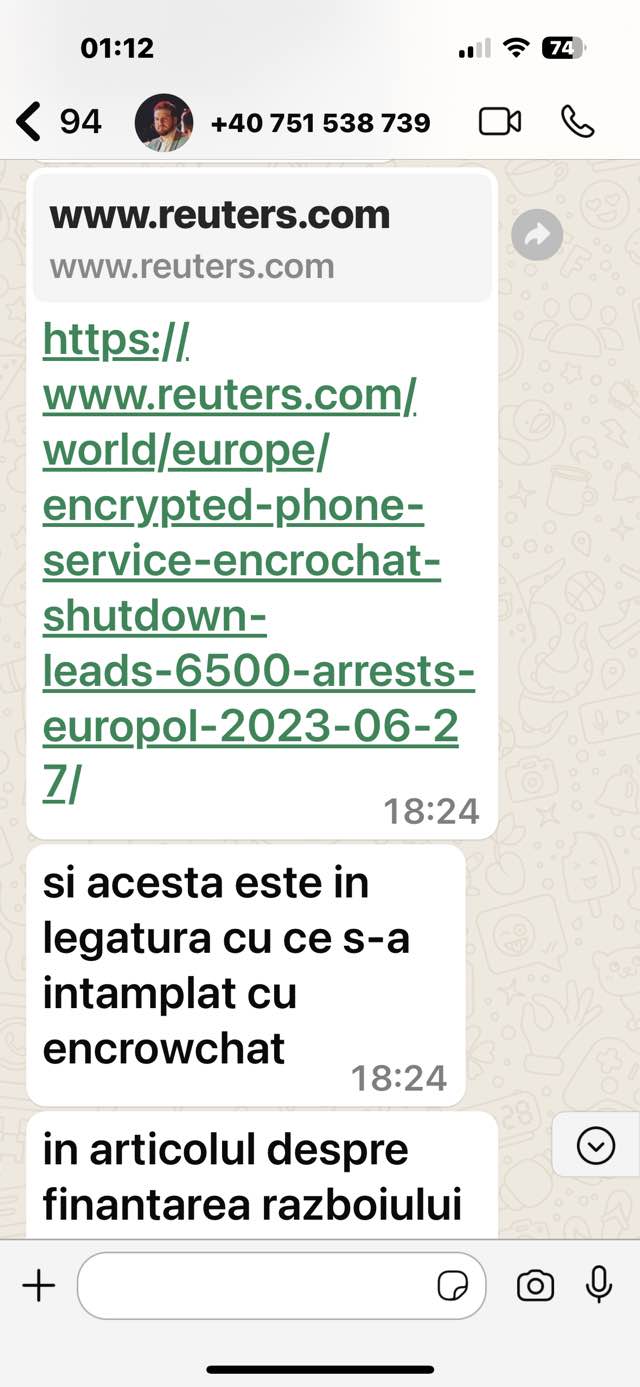This screenshot has width=640, height=1387.
Task: Open the www.reuters.com link preview card
Action: [x=262, y=238]
